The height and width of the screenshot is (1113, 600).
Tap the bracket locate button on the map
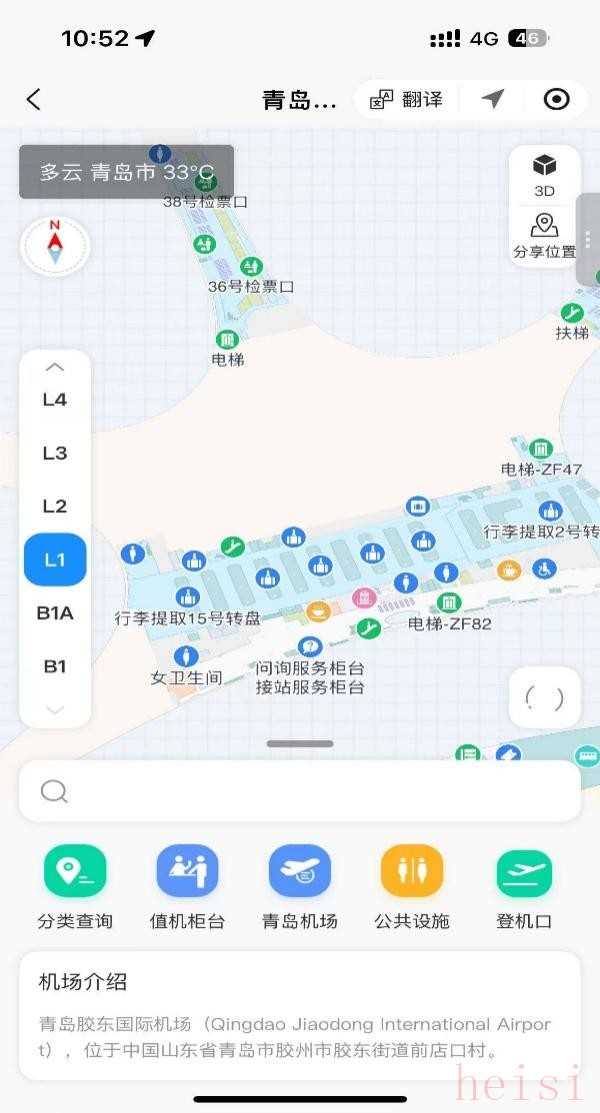545,698
